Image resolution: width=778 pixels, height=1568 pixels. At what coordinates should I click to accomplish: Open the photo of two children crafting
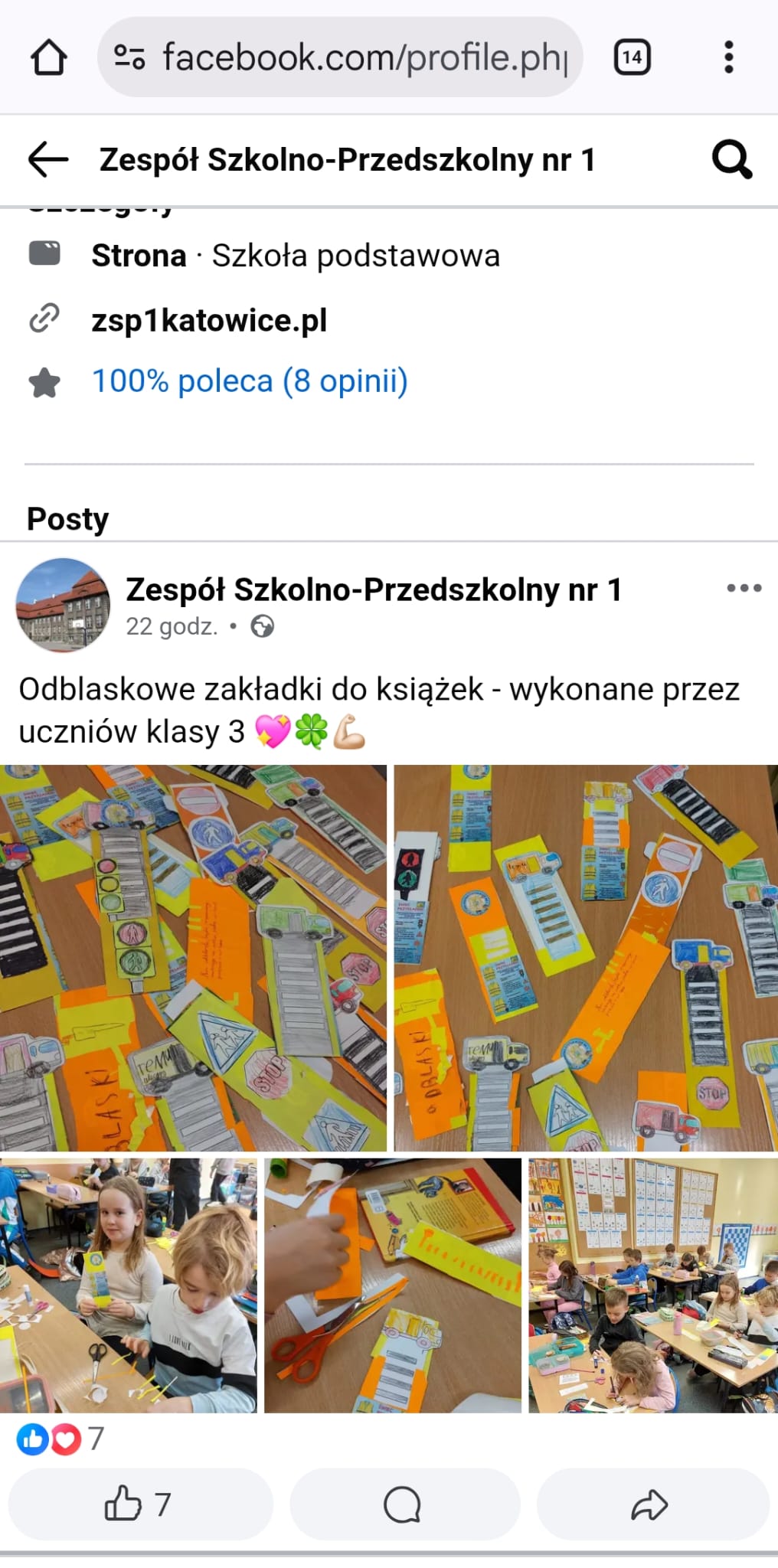point(129,1285)
